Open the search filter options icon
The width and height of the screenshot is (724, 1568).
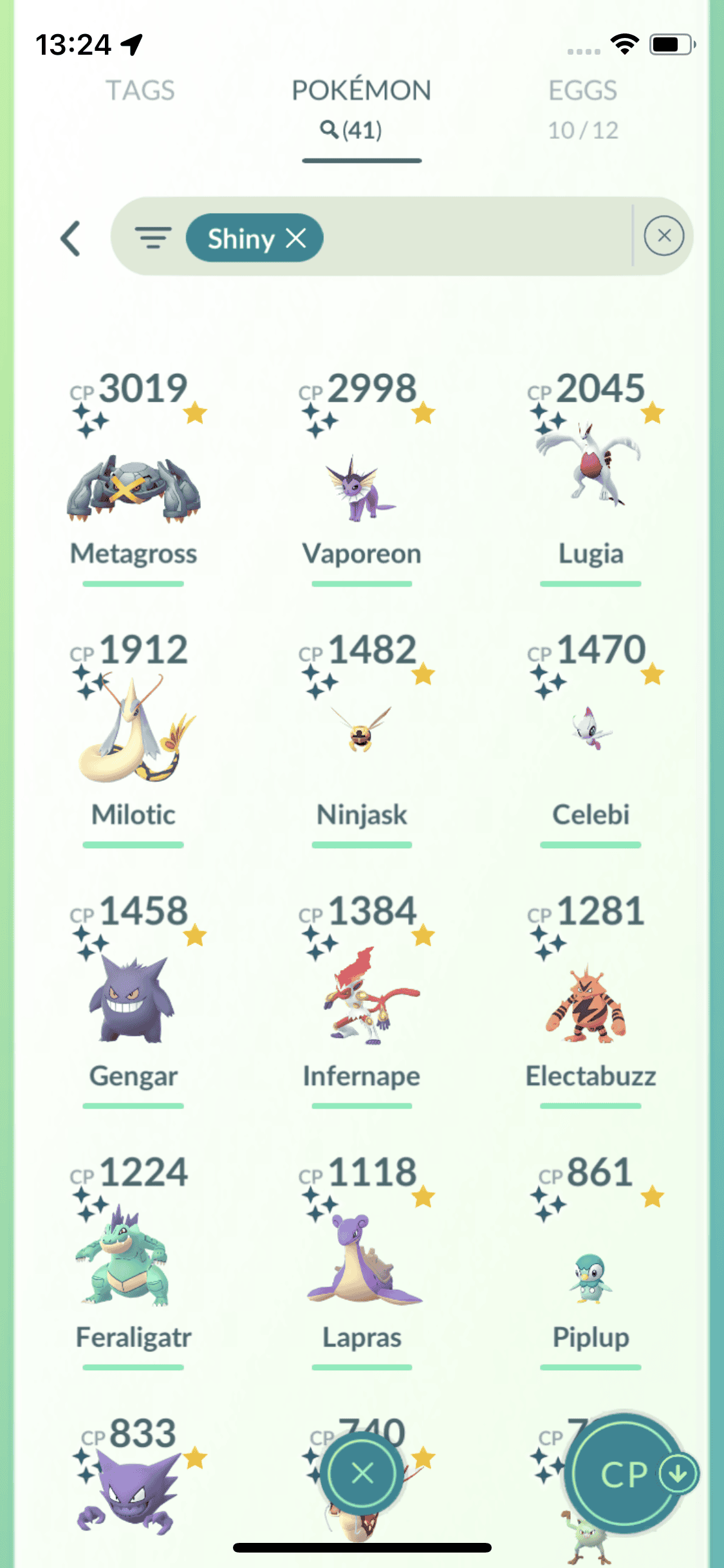[153, 238]
